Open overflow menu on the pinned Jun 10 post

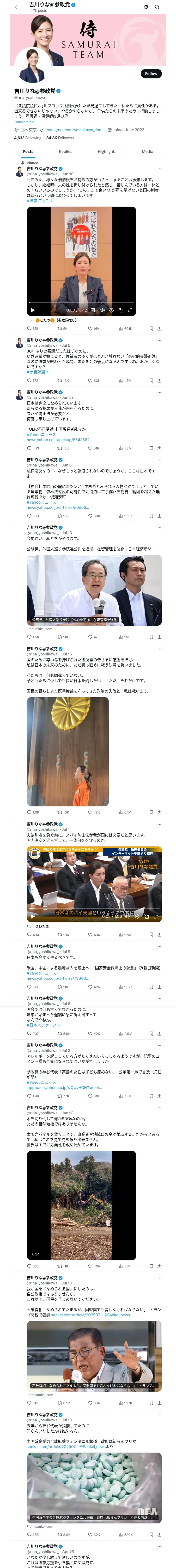pyautogui.click(x=159, y=169)
